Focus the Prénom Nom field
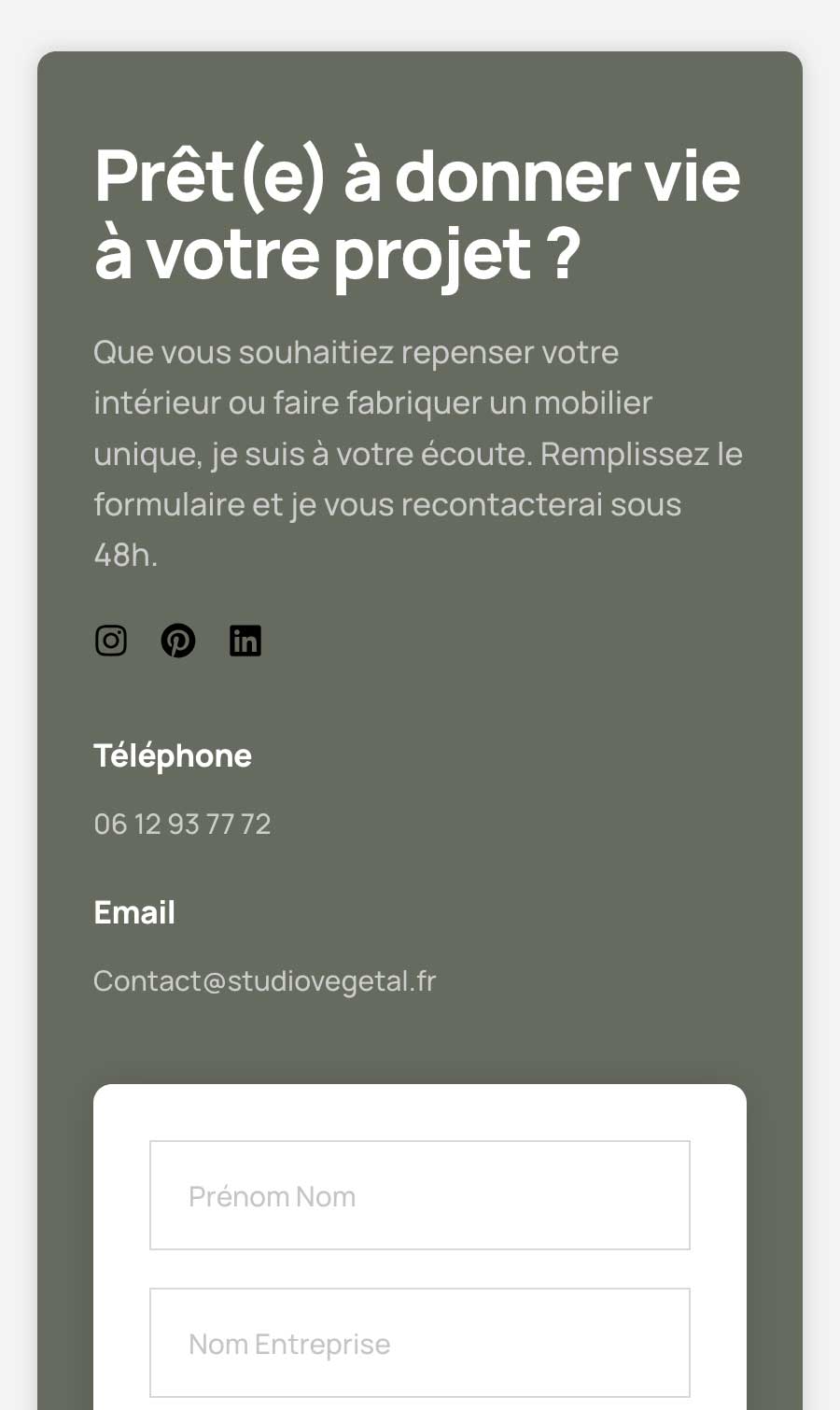The width and height of the screenshot is (840, 1410). coord(420,1195)
